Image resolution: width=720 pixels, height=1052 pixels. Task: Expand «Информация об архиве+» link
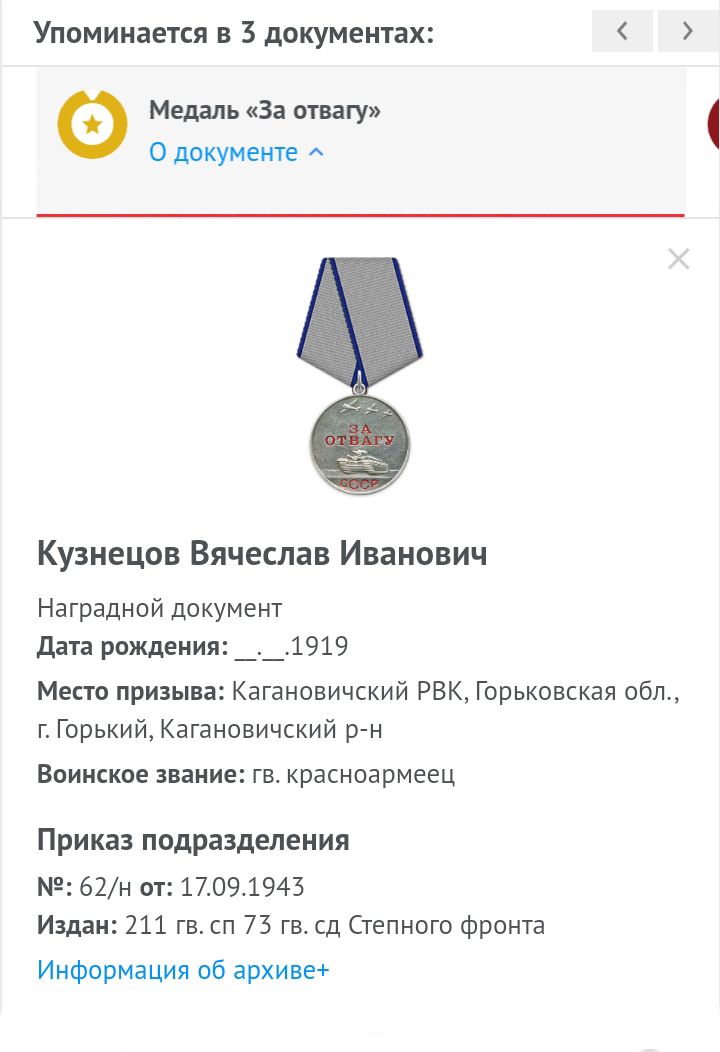(183, 969)
